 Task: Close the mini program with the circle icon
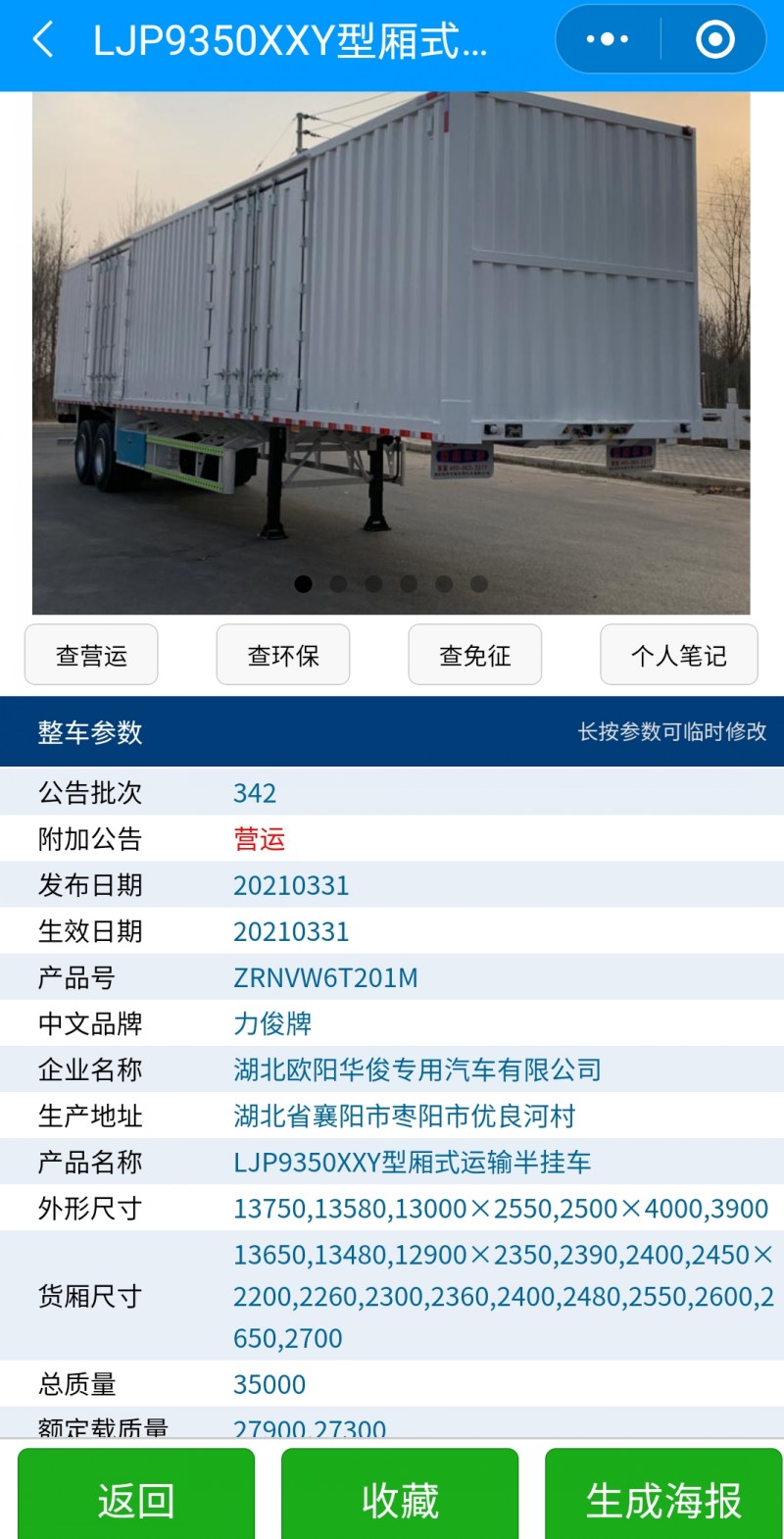(x=714, y=40)
